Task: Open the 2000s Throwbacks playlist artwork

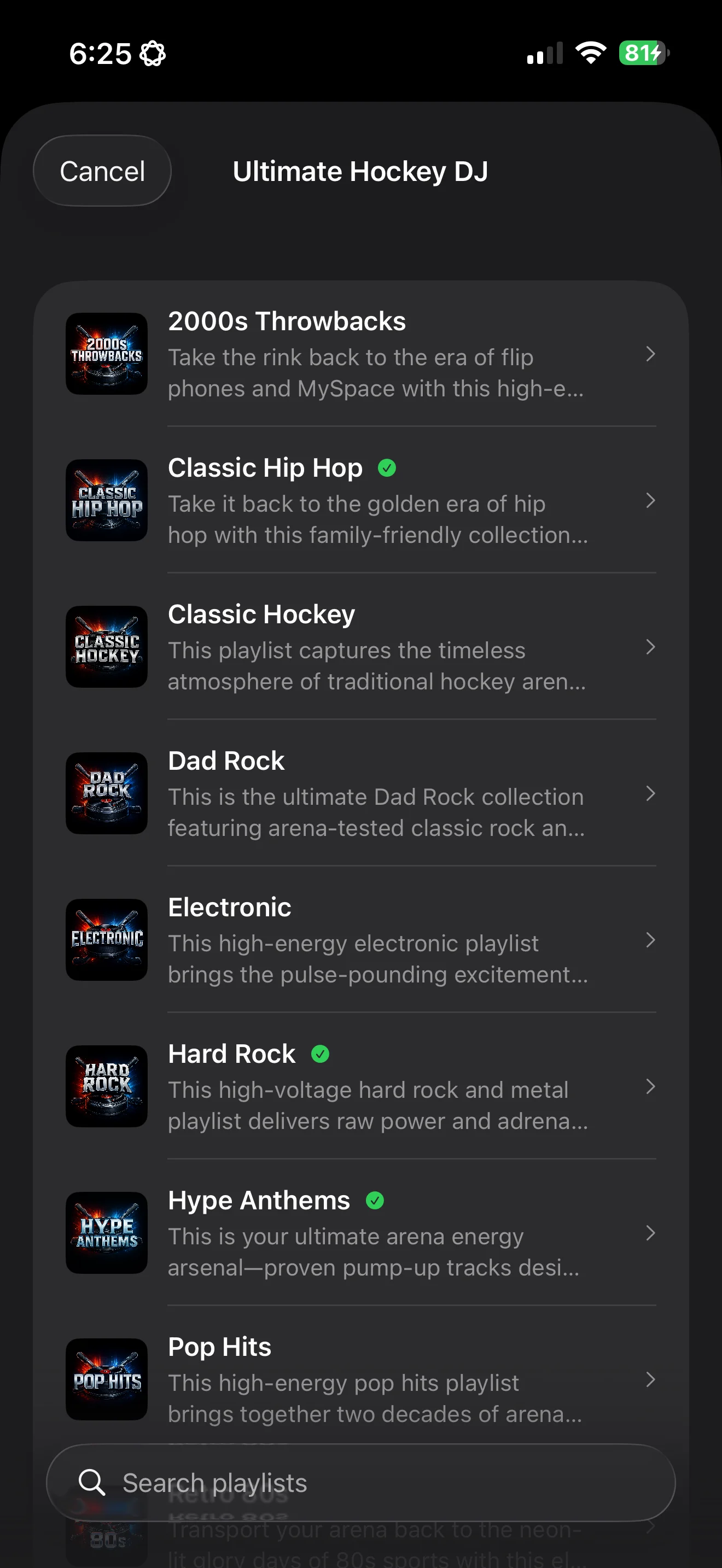Action: [x=106, y=353]
